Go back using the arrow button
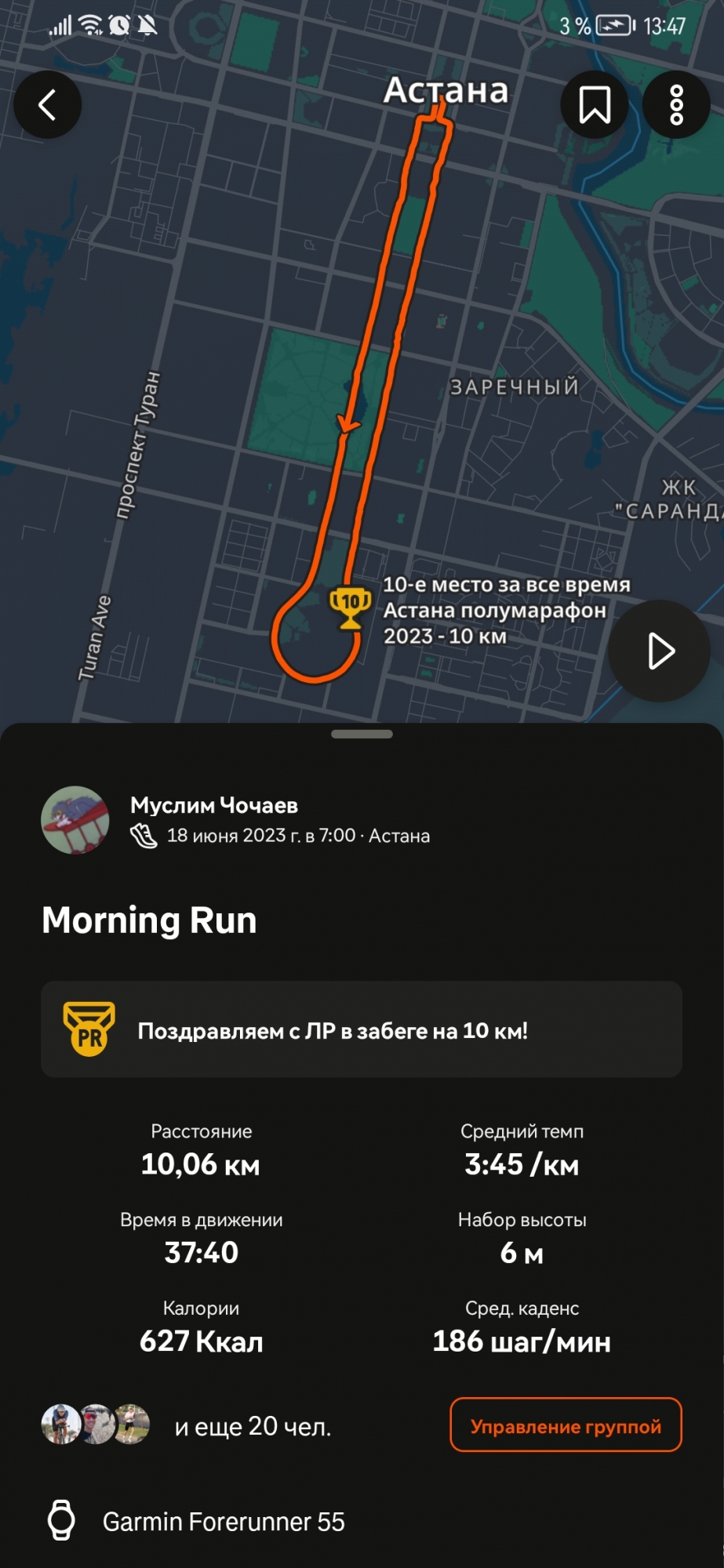 click(48, 105)
